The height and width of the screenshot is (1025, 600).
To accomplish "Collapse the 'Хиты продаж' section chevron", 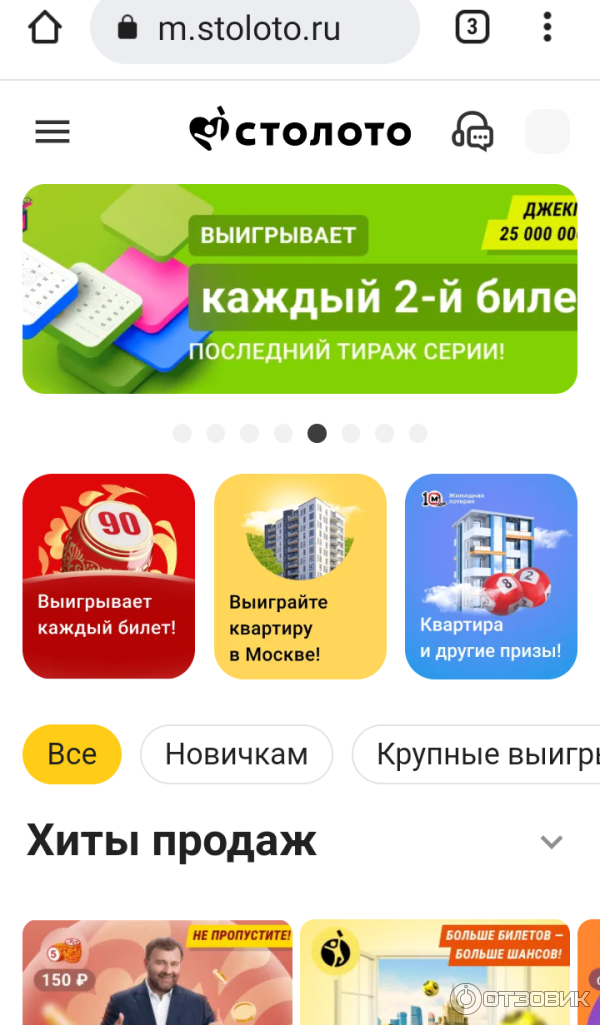I will [x=551, y=842].
